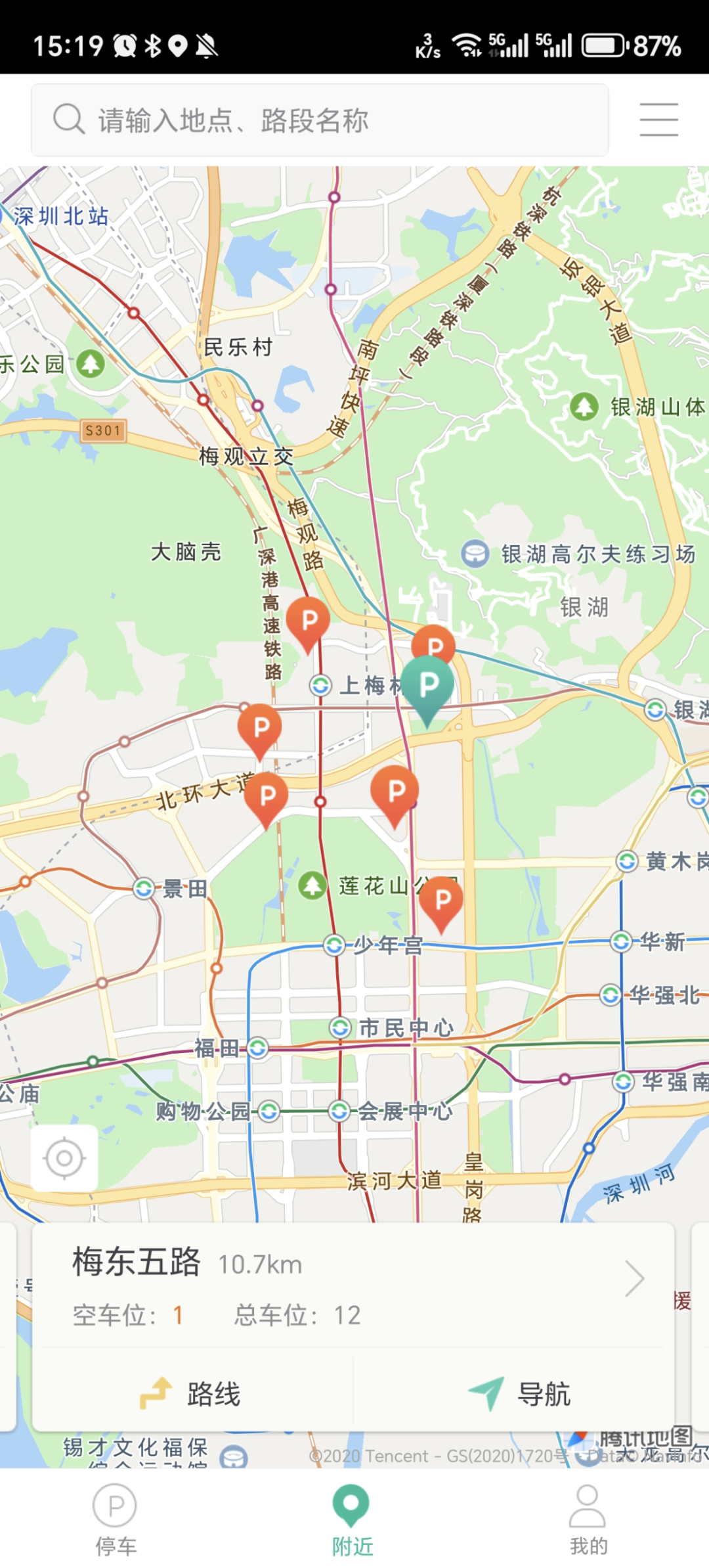Tap the search box for places and roads
The image size is (709, 1568).
[x=320, y=120]
